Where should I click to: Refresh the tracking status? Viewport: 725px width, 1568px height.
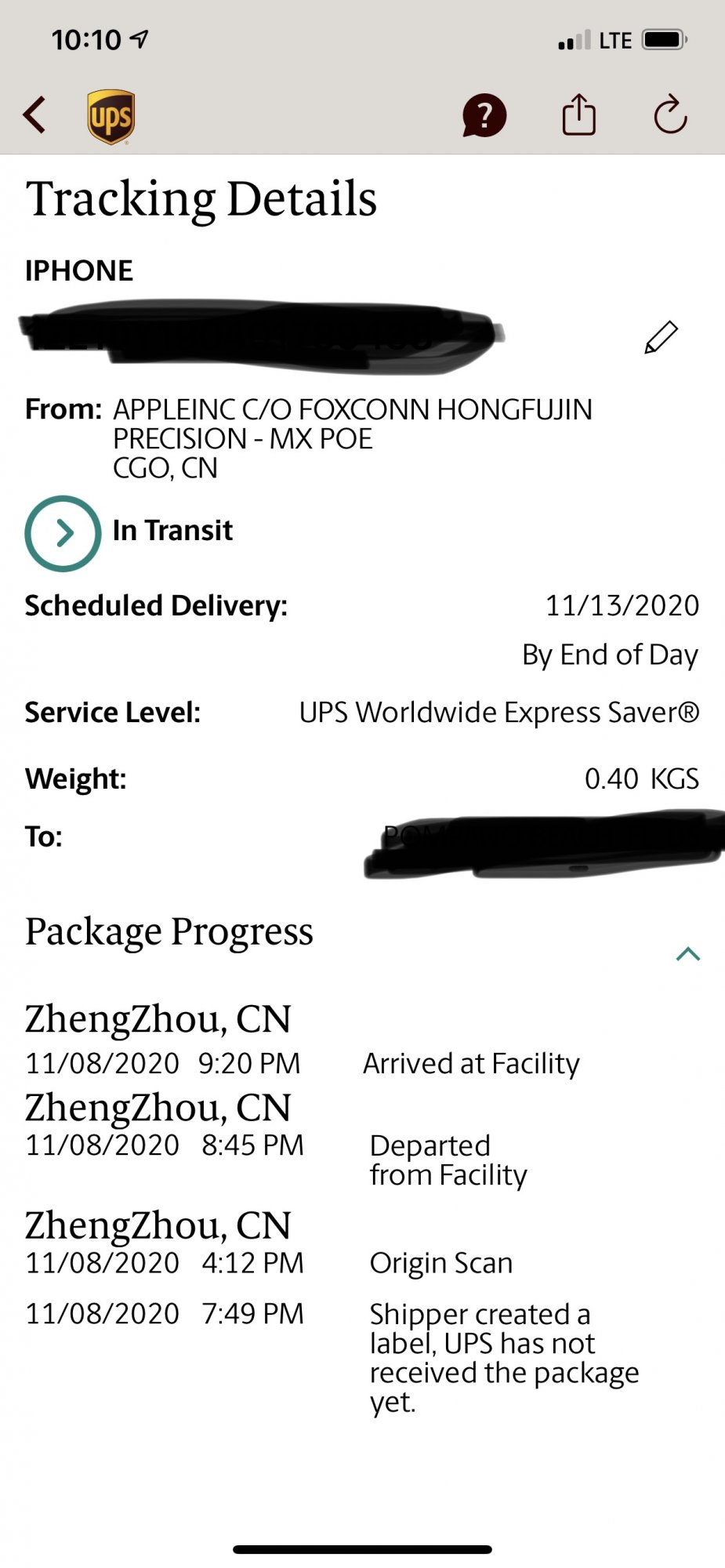tap(670, 115)
